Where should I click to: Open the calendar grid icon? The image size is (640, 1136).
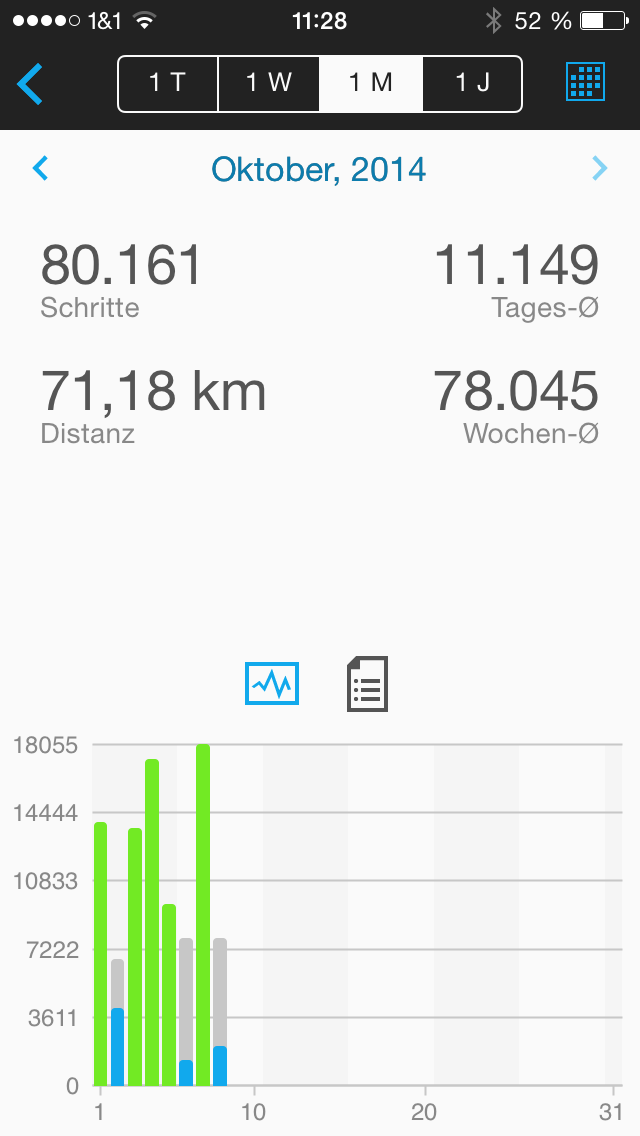click(586, 83)
